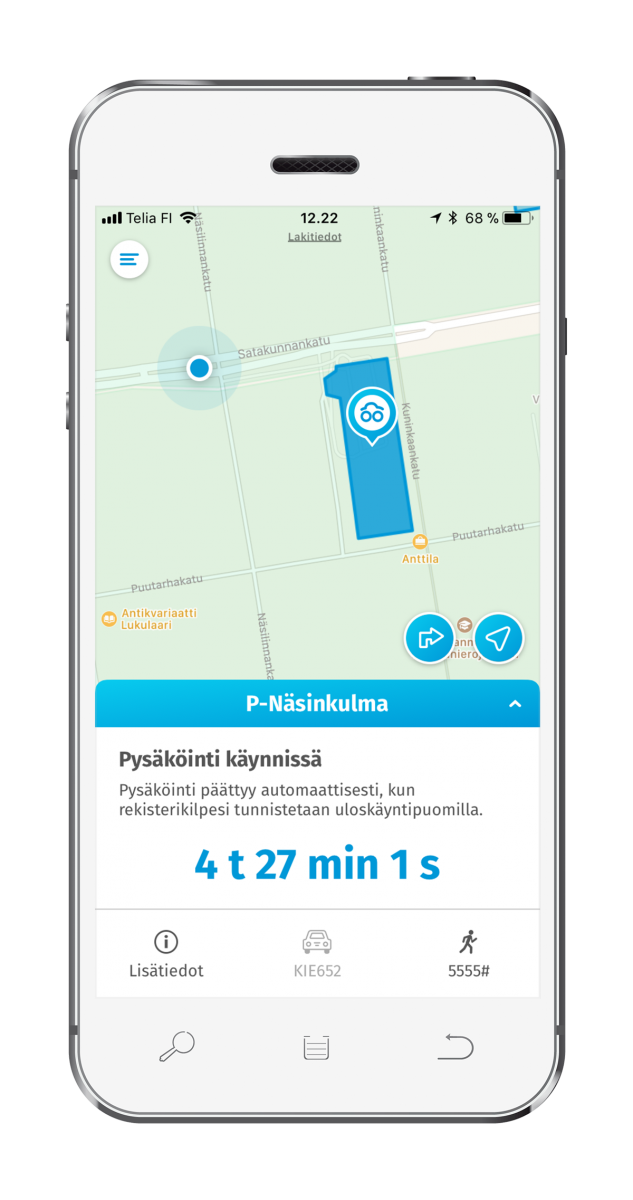Viewport: 633px width, 1200px height.
Task: Center map on my location
Action: [x=498, y=638]
